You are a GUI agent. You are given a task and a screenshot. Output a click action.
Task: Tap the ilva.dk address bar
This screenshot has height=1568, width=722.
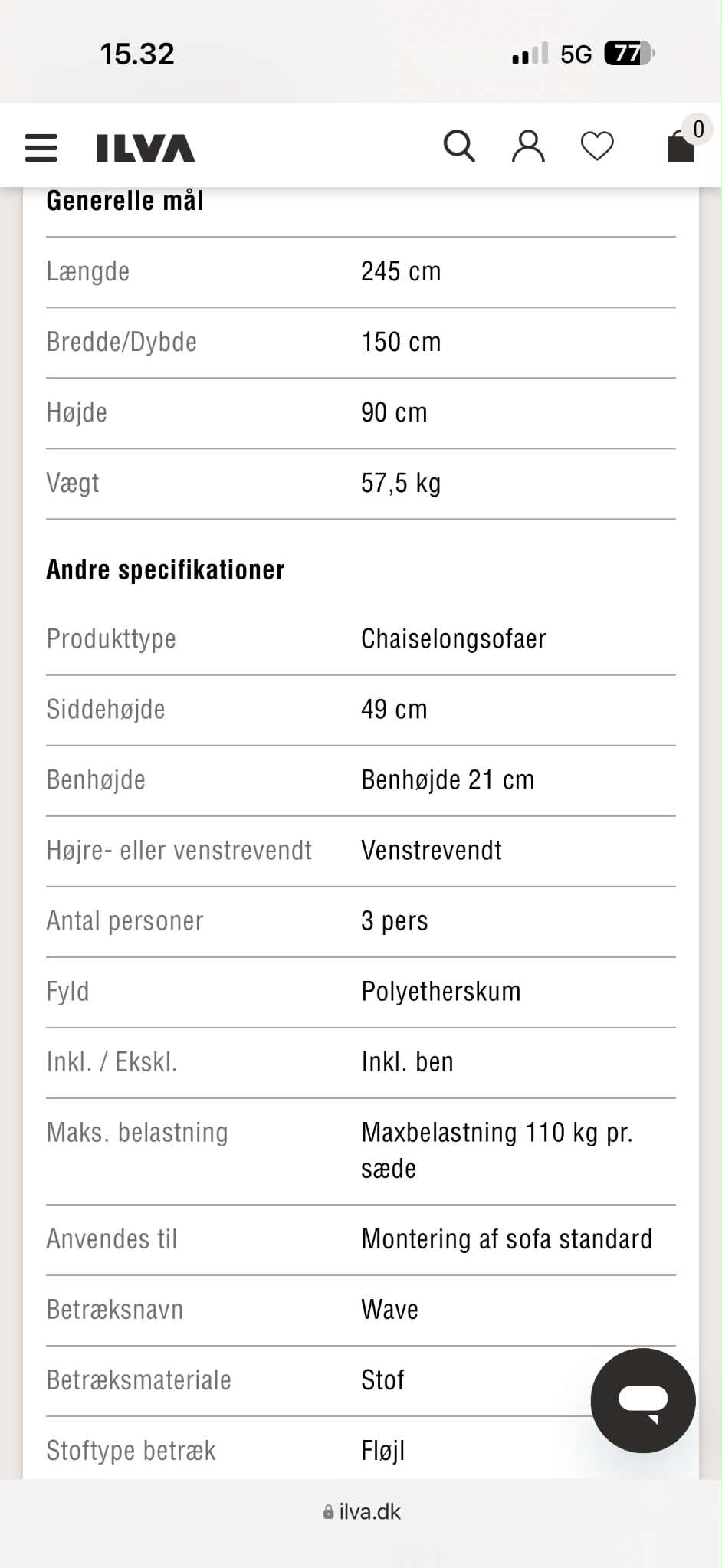pyautogui.click(x=361, y=1511)
